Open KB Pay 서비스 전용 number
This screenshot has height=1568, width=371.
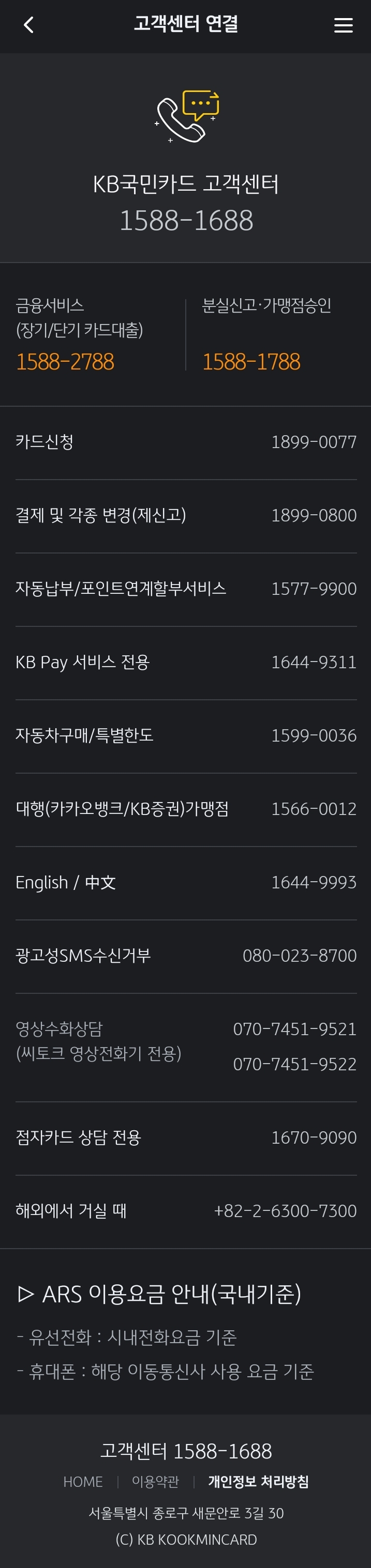(x=186, y=663)
